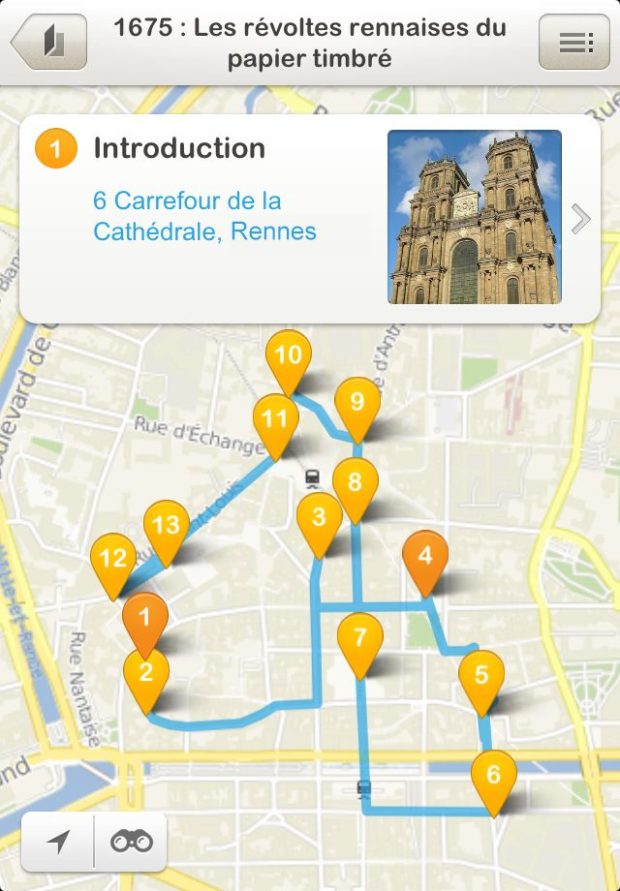Select map pin number 3
The height and width of the screenshot is (891, 620).
pos(319,519)
